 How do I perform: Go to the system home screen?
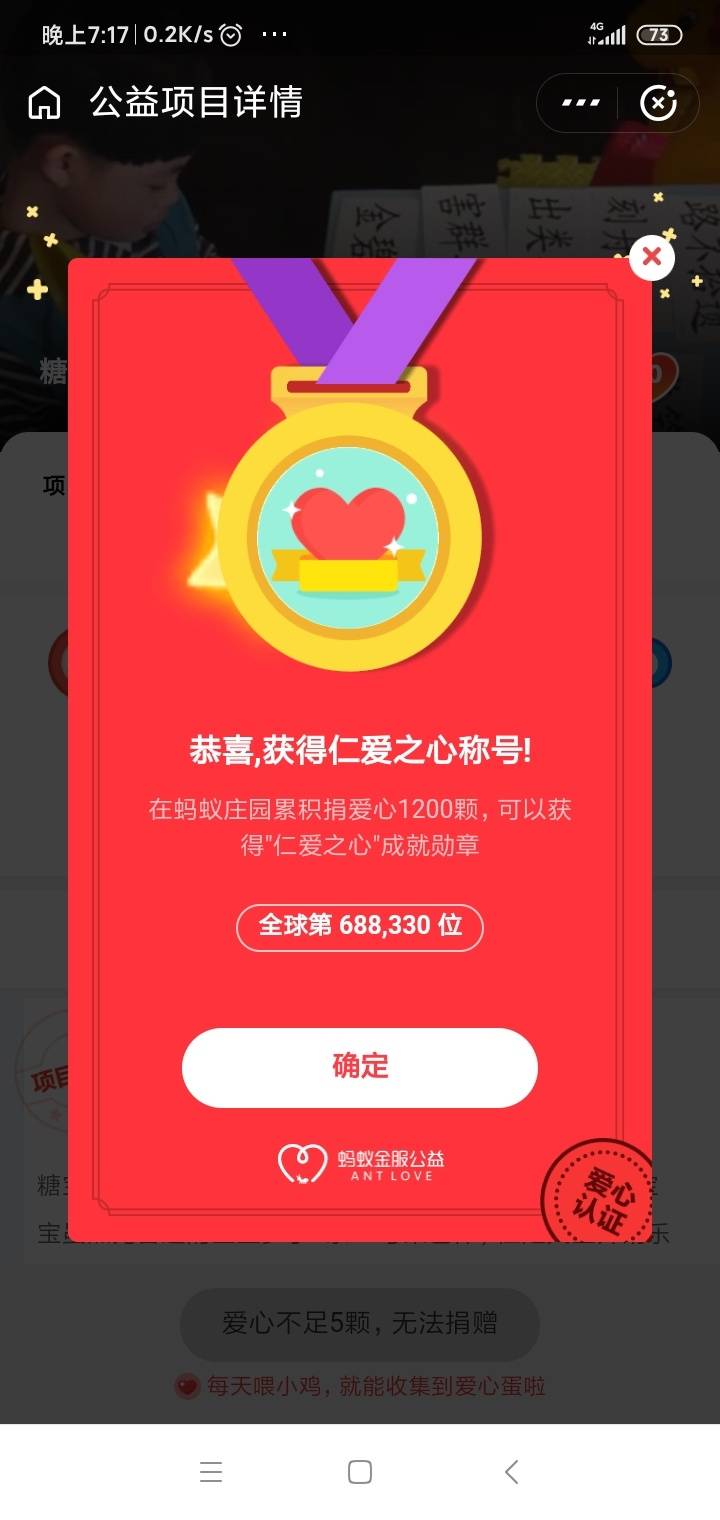360,1471
